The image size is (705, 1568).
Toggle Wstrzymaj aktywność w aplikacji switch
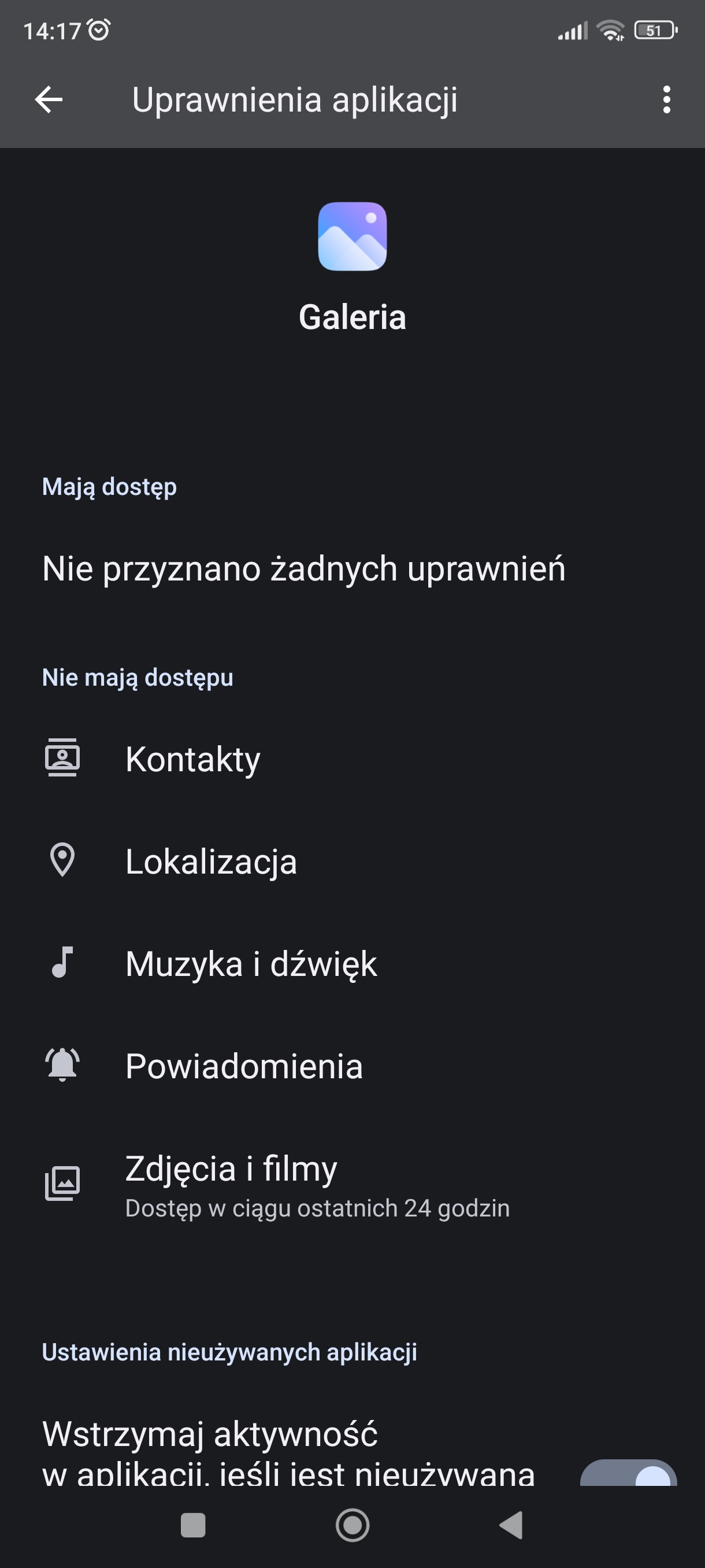point(628,1474)
